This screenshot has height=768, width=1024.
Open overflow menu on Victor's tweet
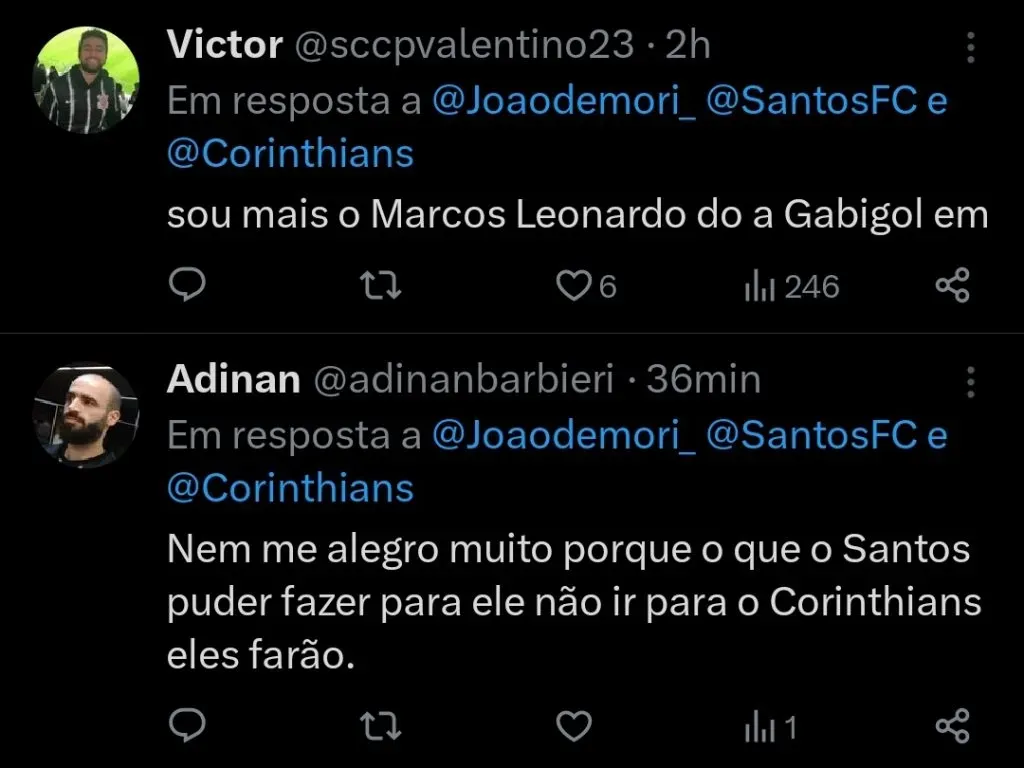click(969, 46)
